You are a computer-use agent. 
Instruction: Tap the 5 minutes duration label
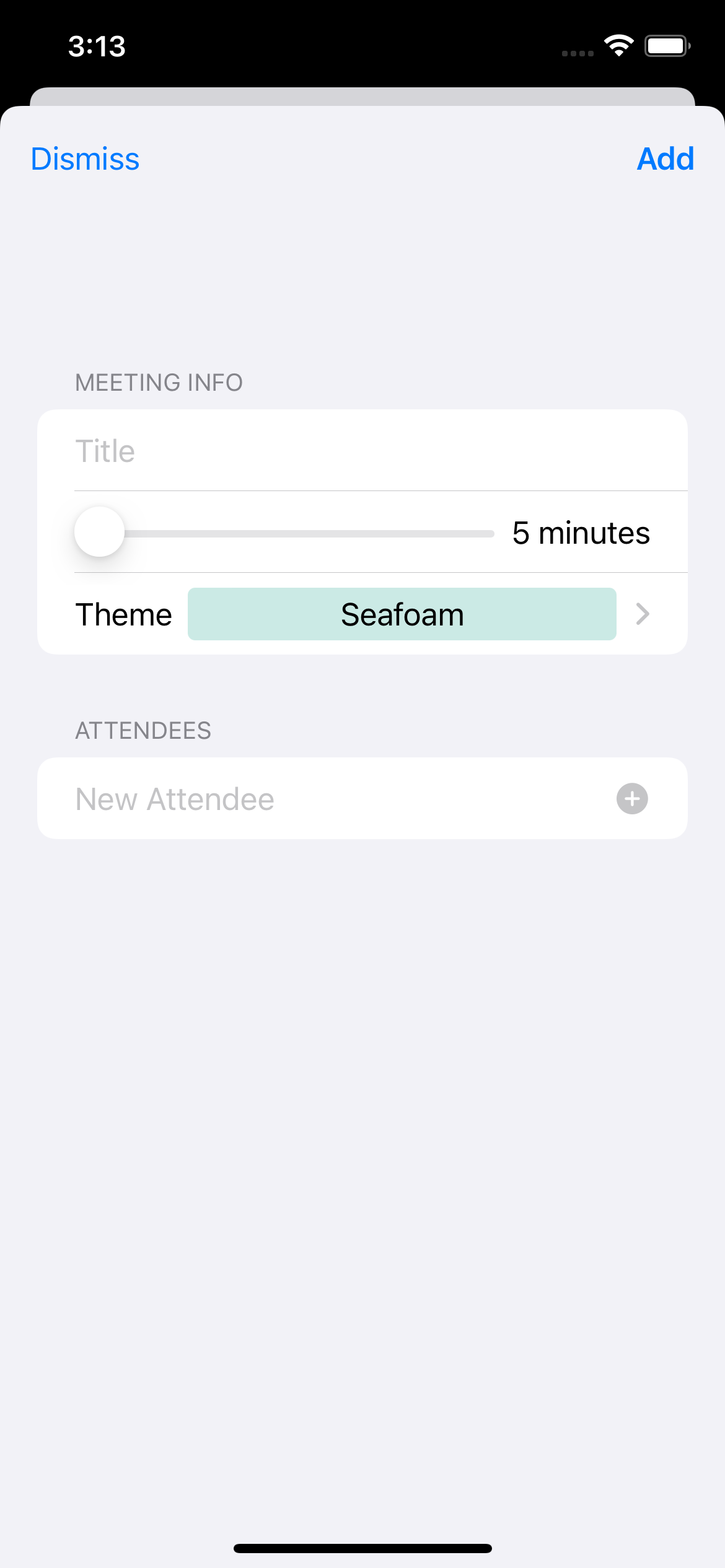(x=581, y=533)
